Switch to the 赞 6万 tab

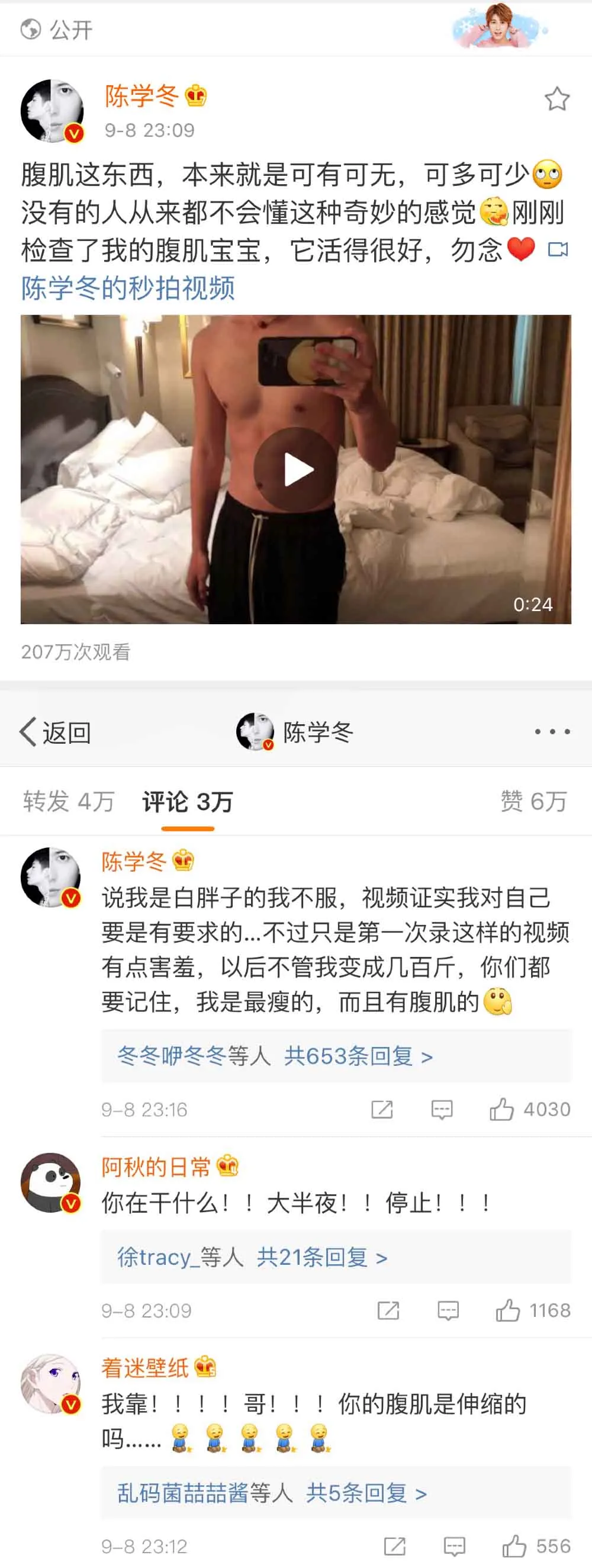pyautogui.click(x=533, y=801)
